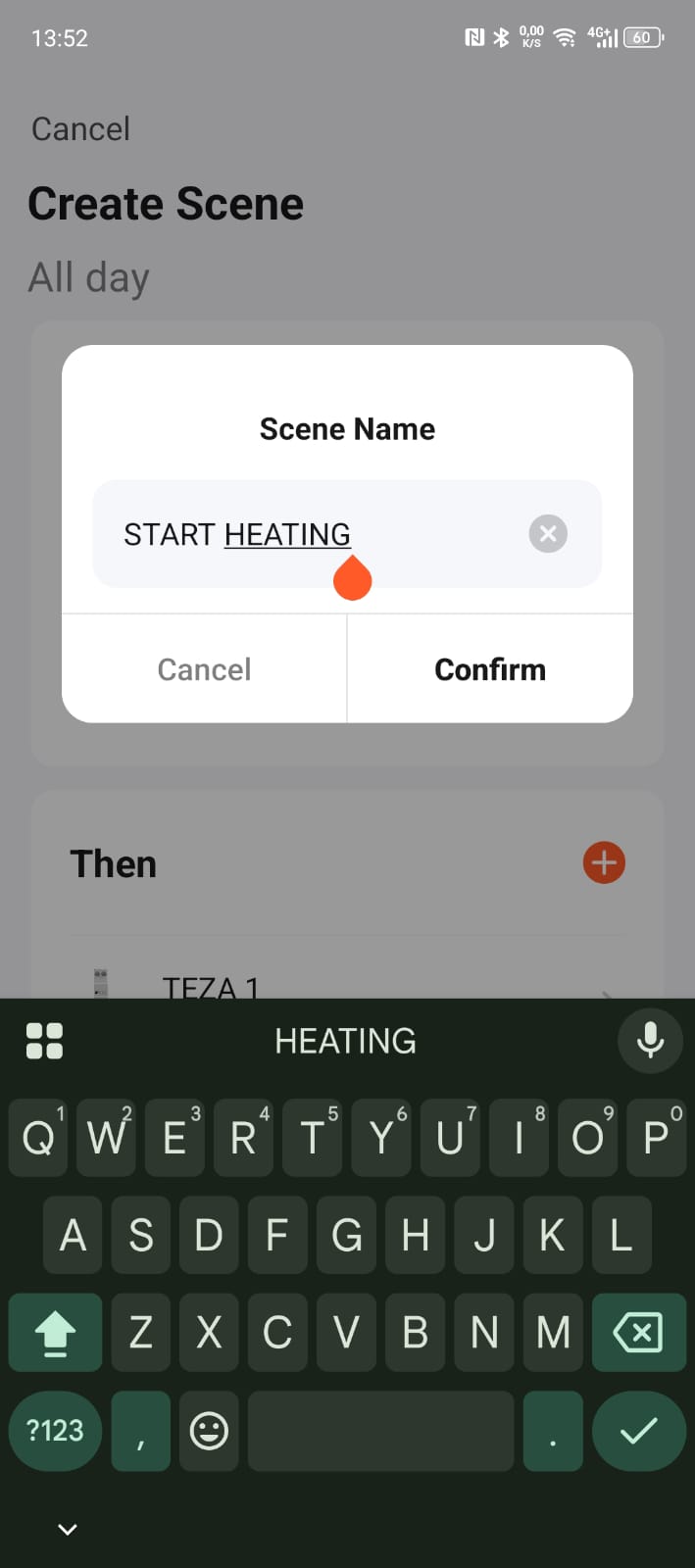
Task: Switch to the ?123 symbols keyboard
Action: [55, 1431]
